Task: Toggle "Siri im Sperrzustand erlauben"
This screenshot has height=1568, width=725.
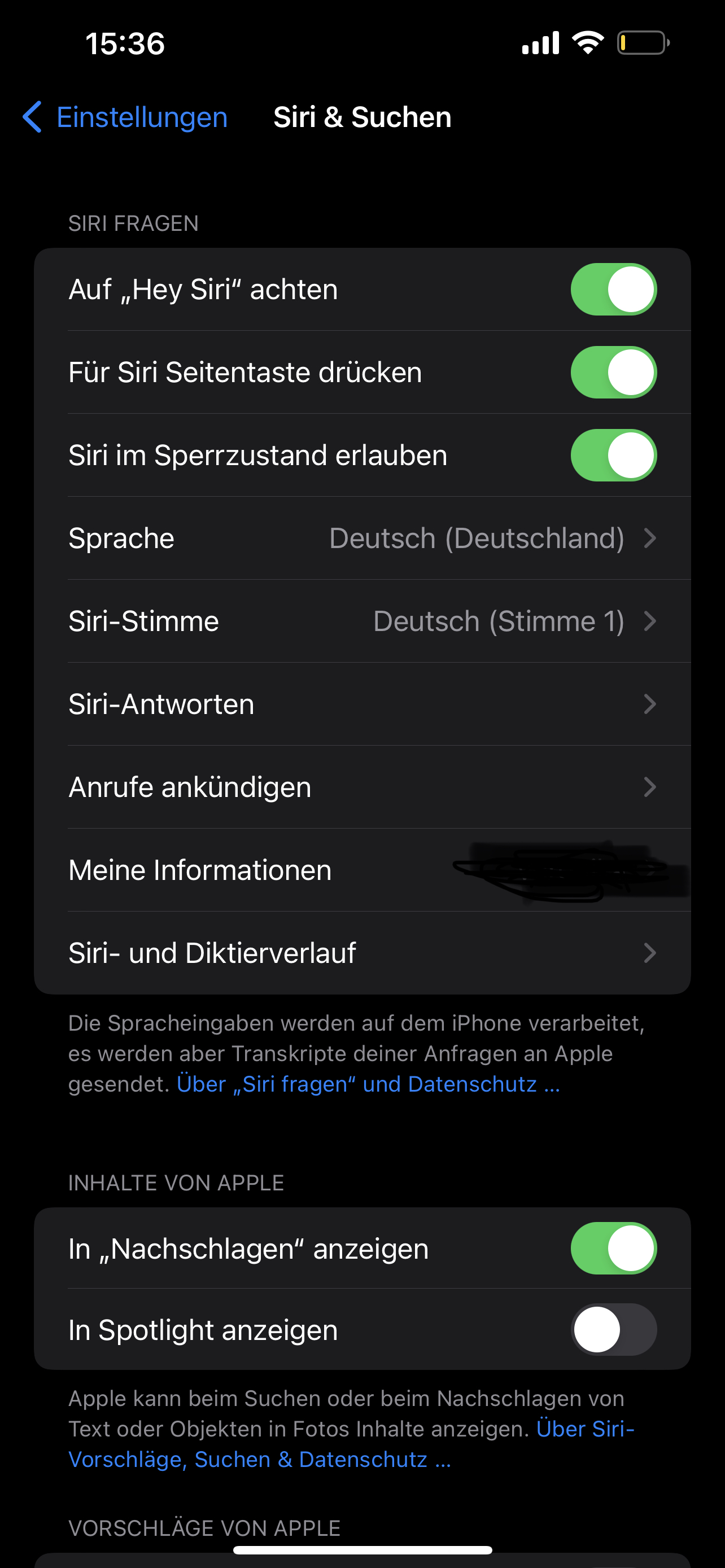Action: click(x=613, y=455)
